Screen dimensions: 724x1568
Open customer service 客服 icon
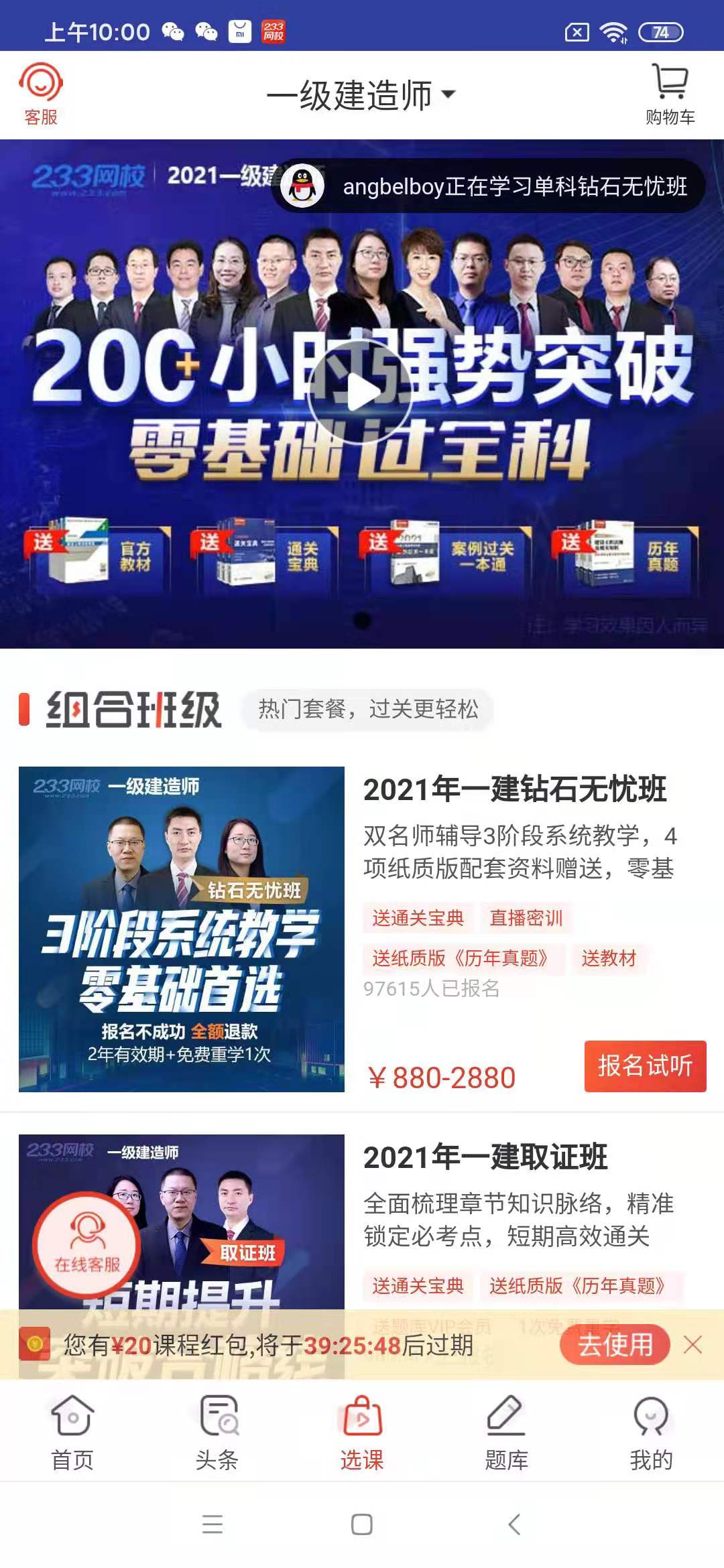40,94
